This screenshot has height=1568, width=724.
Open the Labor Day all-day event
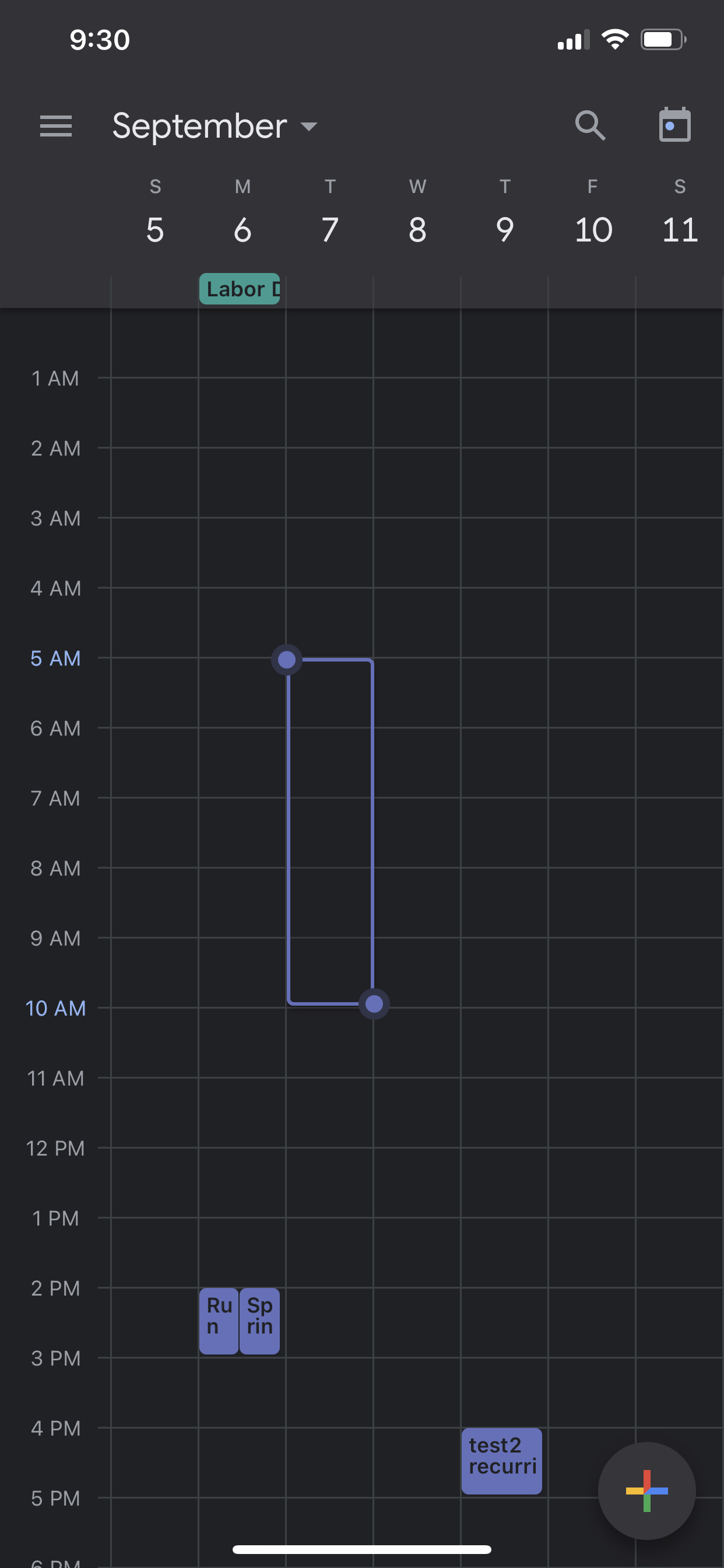[x=240, y=289]
